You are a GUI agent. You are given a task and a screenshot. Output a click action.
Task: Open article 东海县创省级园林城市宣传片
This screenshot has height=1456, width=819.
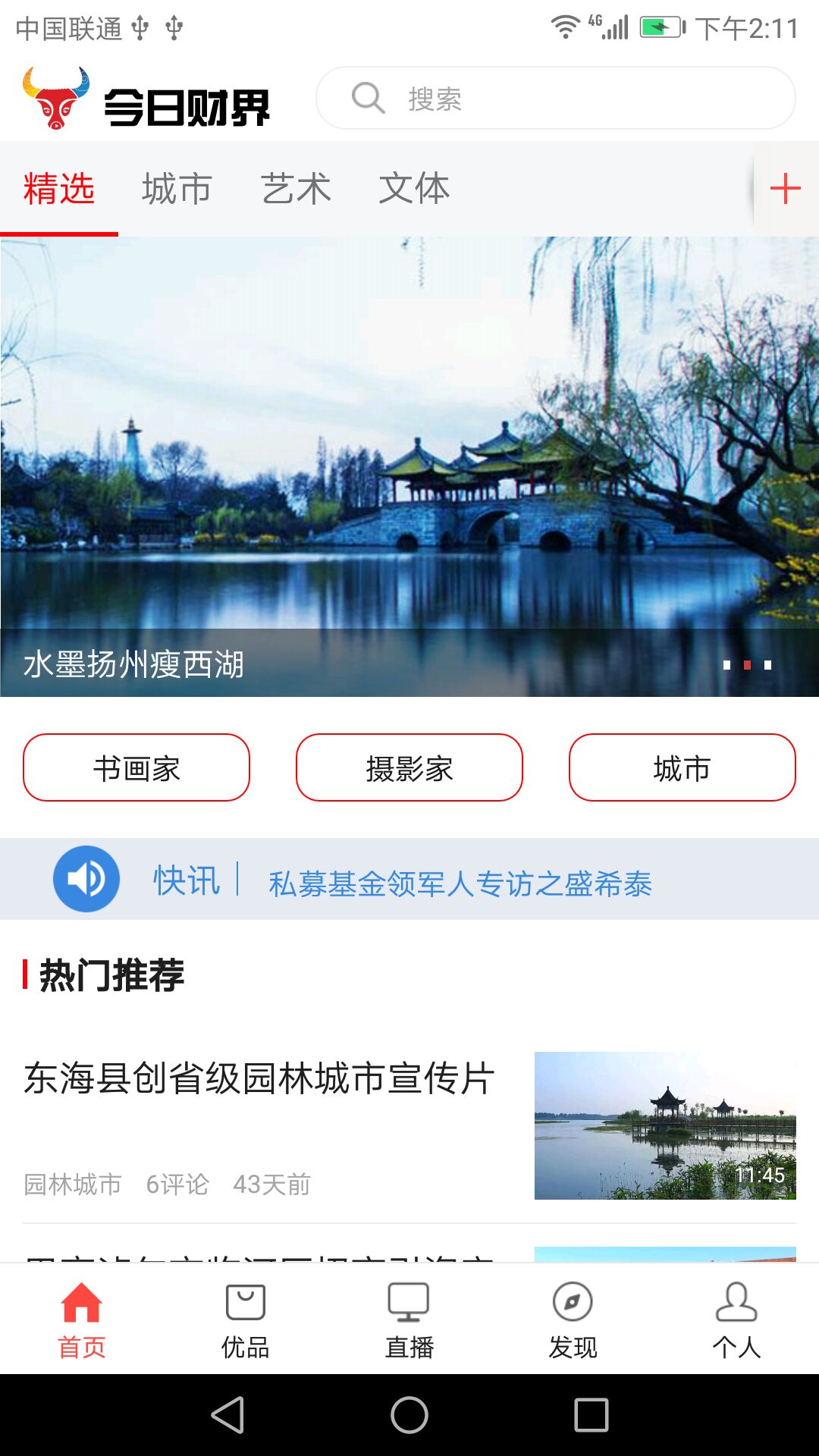[259, 1078]
